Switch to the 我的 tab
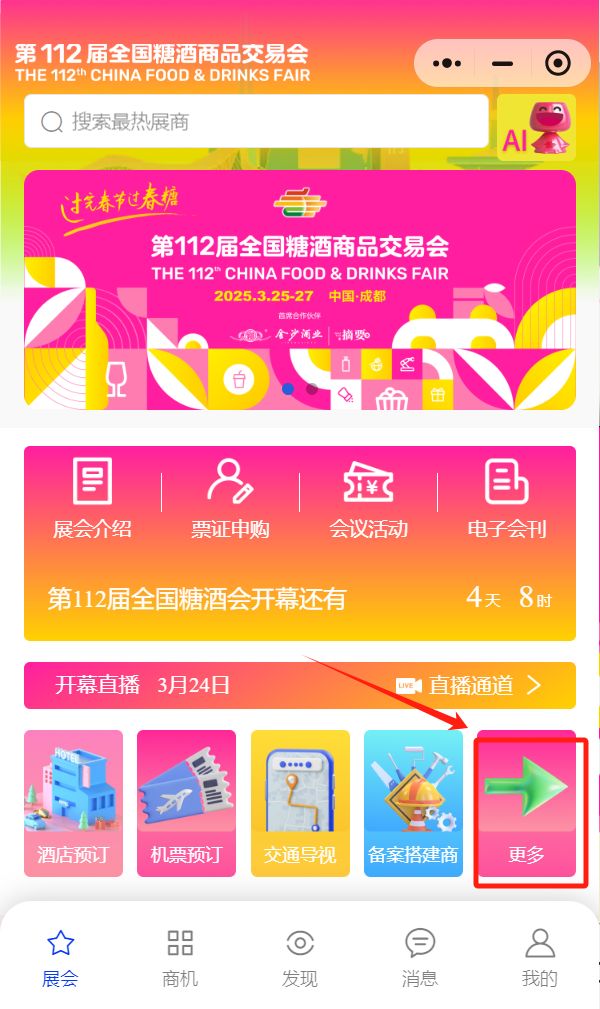600x1009 pixels. (x=540, y=957)
